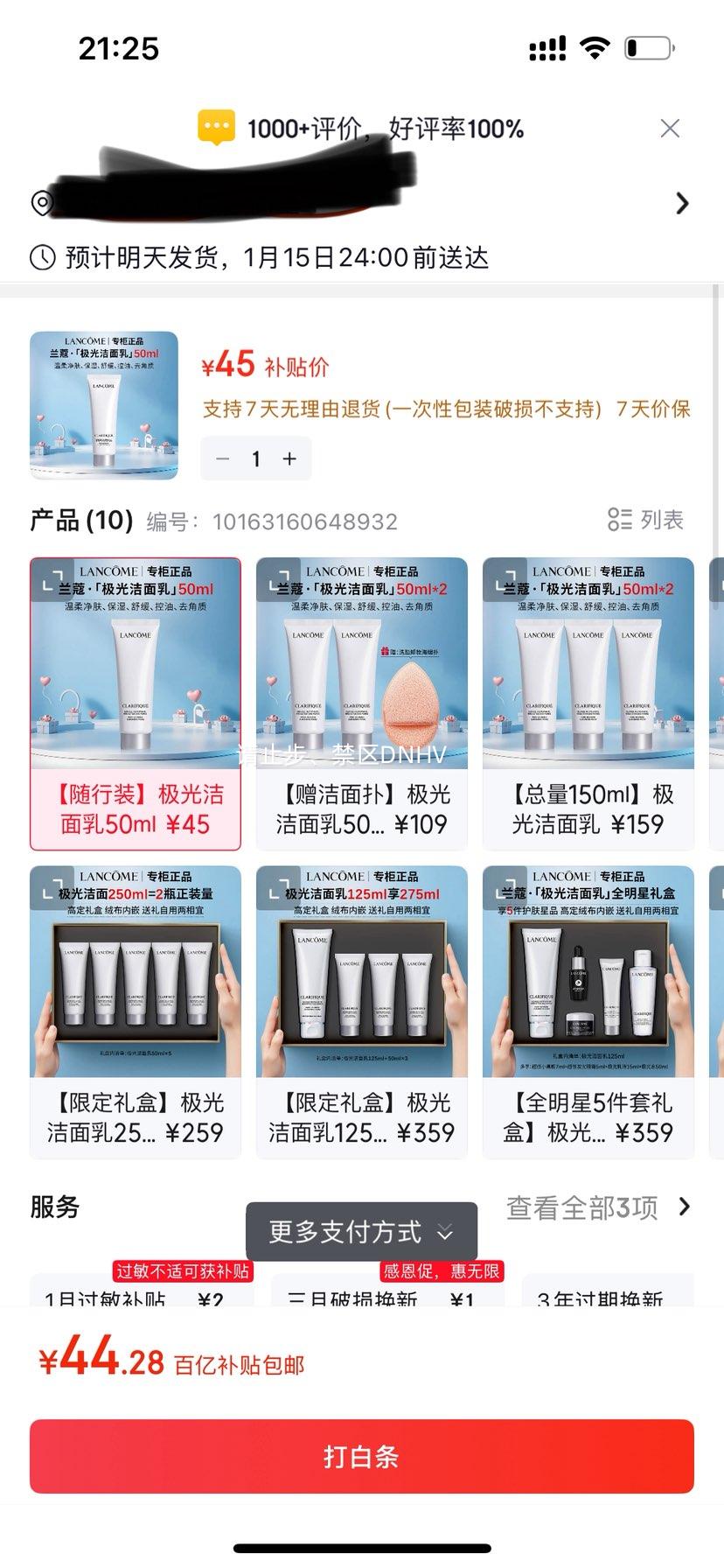Click the 7天价保 price guarantee link
The width and height of the screenshot is (724, 1568).
coord(653,409)
